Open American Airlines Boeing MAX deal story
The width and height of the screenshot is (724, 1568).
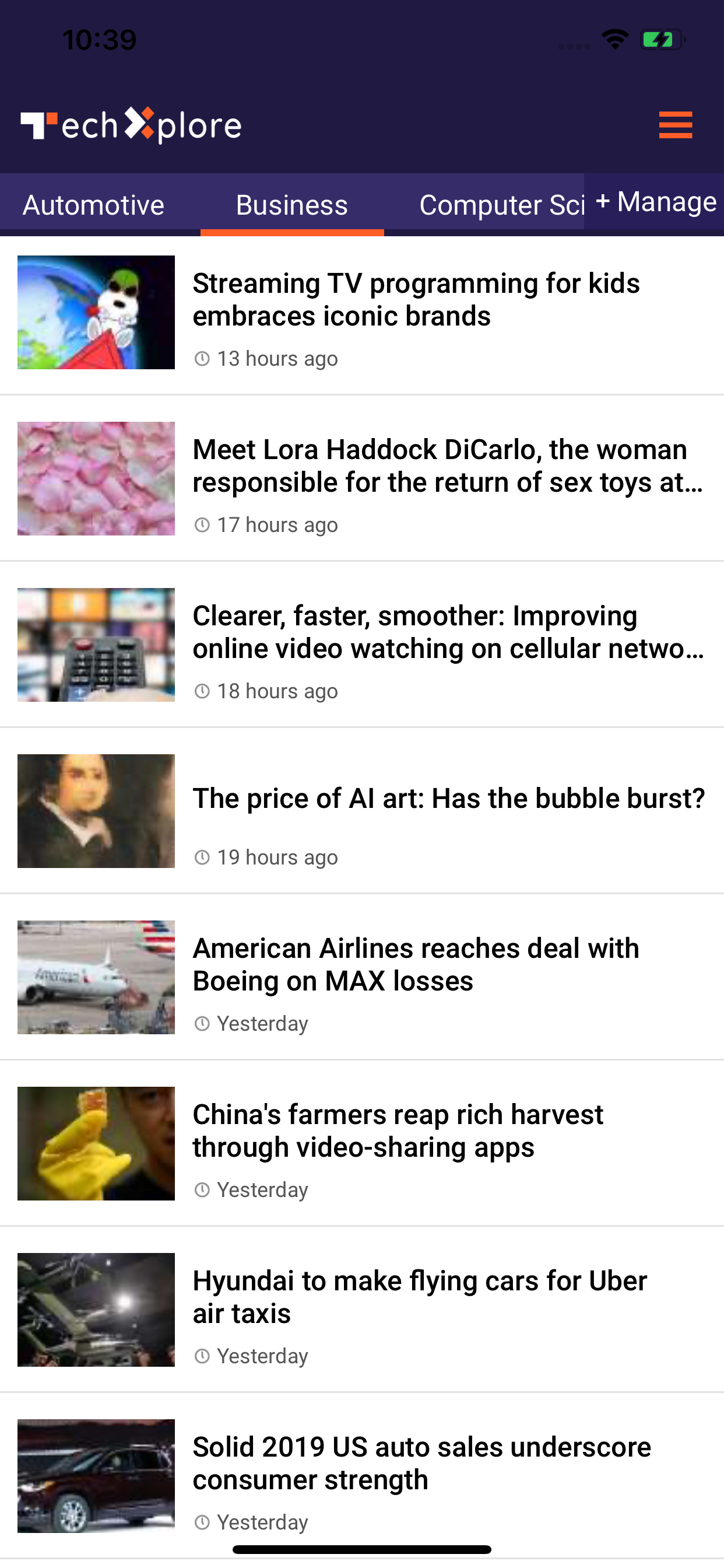[416, 965]
